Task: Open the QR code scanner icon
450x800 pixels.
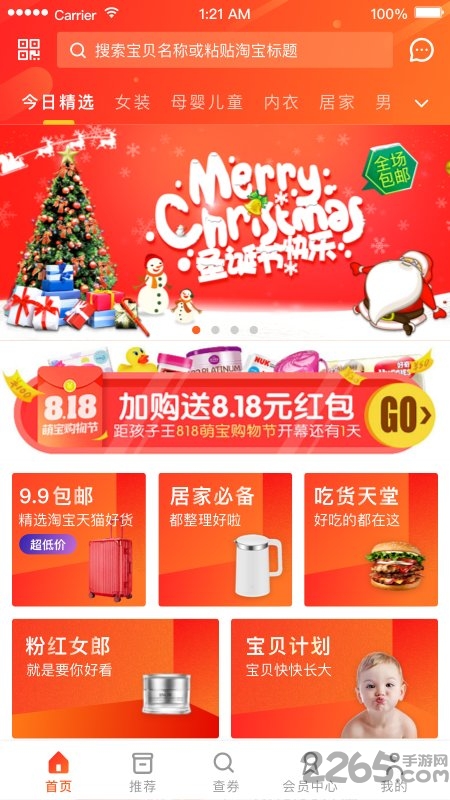Action: [29, 49]
